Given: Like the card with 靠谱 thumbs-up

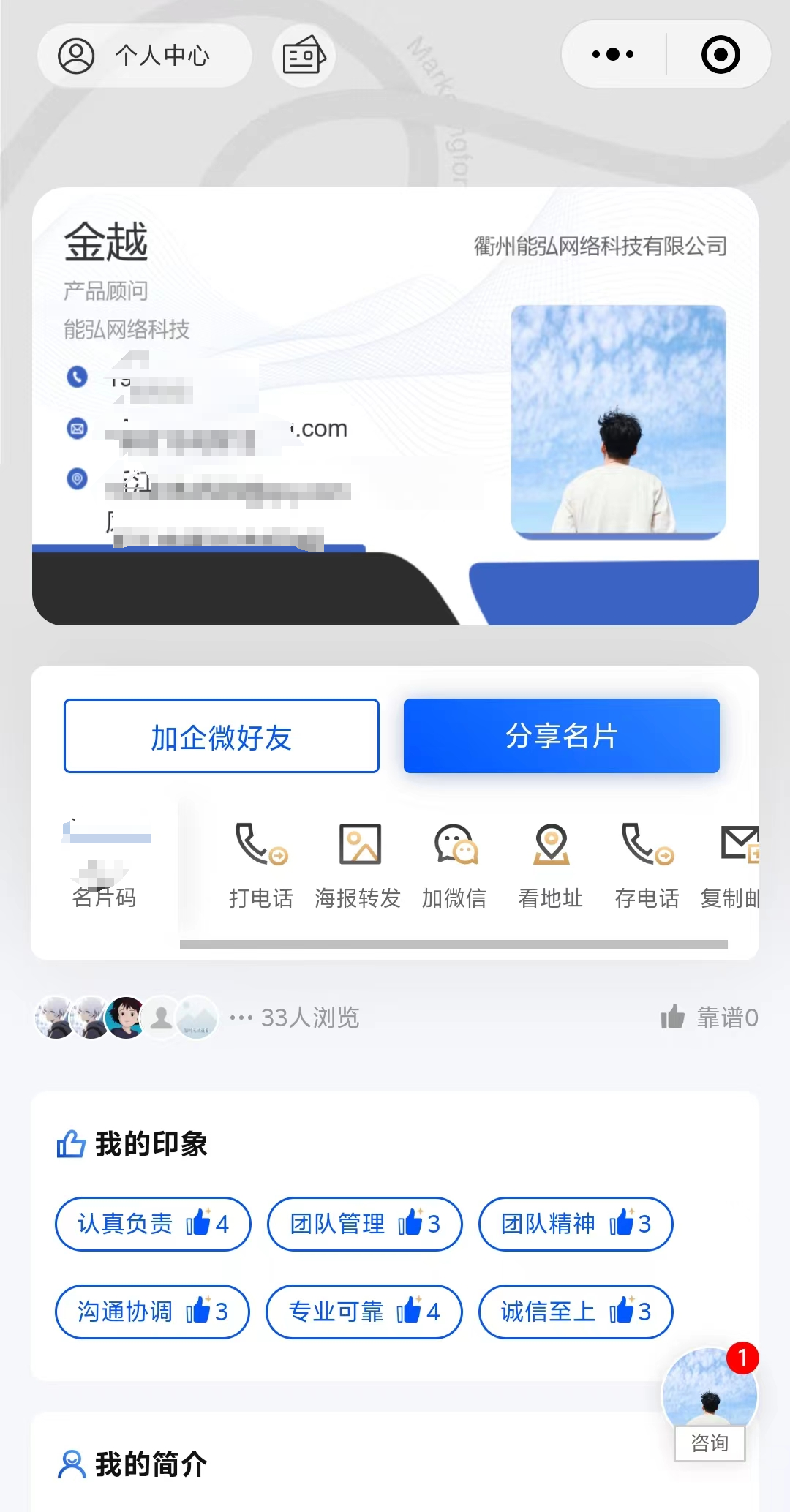Looking at the screenshot, I should [708, 1017].
